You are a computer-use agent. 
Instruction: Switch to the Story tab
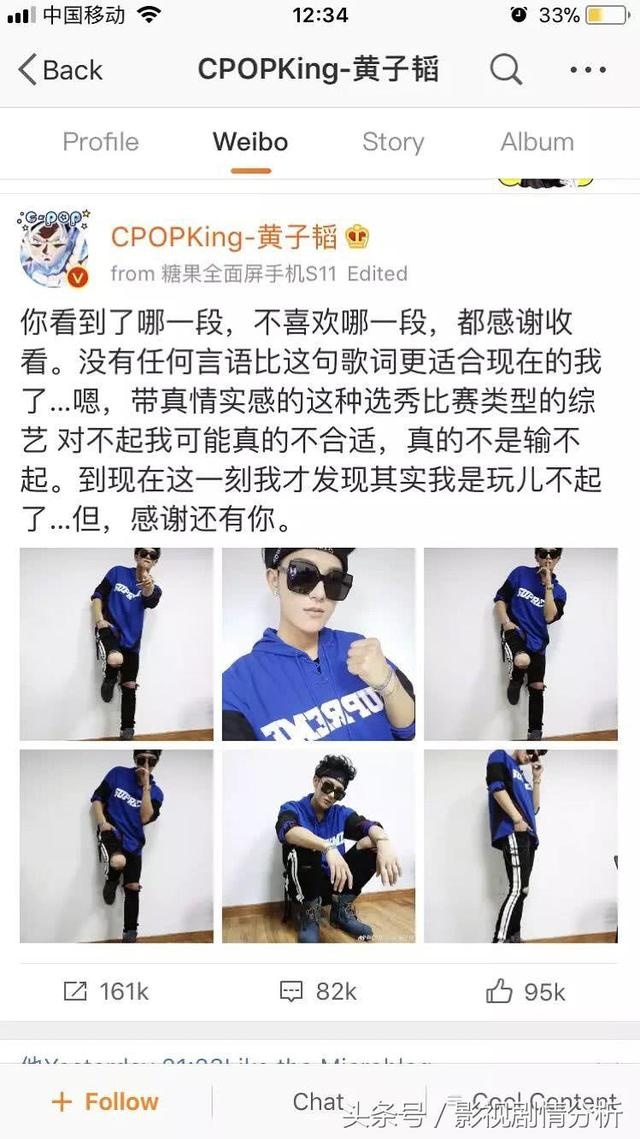(x=393, y=142)
